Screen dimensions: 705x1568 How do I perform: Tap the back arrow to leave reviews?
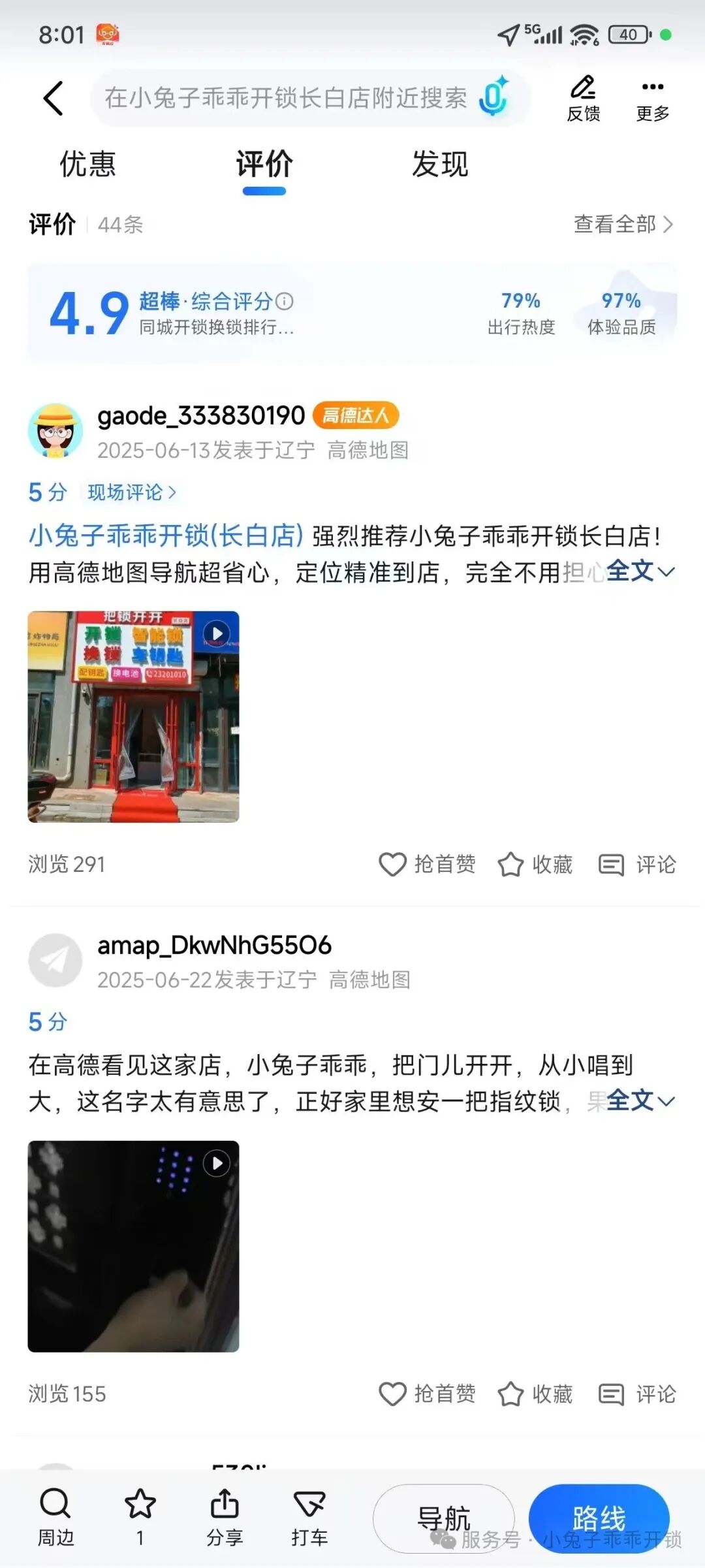(x=52, y=98)
